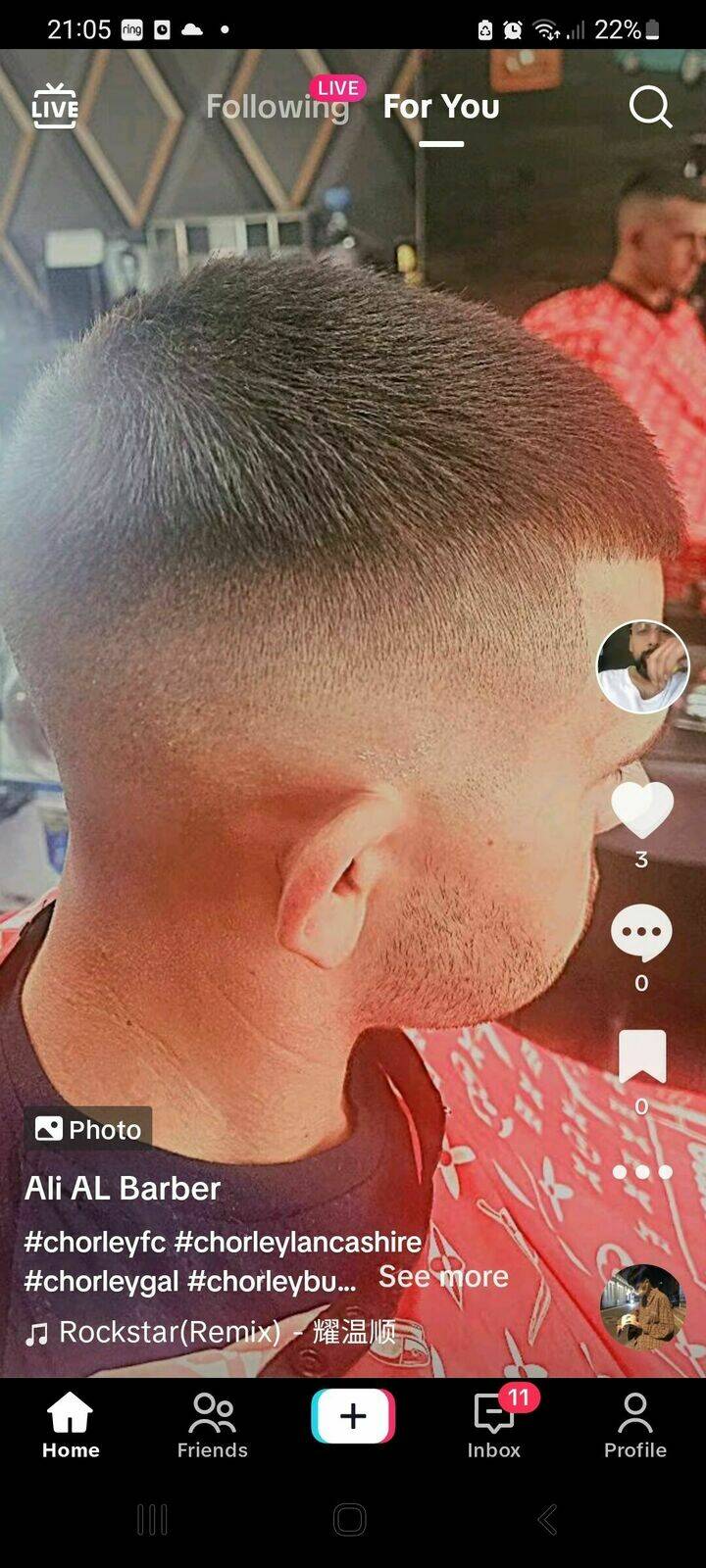The width and height of the screenshot is (706, 1568).
Task: Go to the Home tab
Action: [71, 1426]
